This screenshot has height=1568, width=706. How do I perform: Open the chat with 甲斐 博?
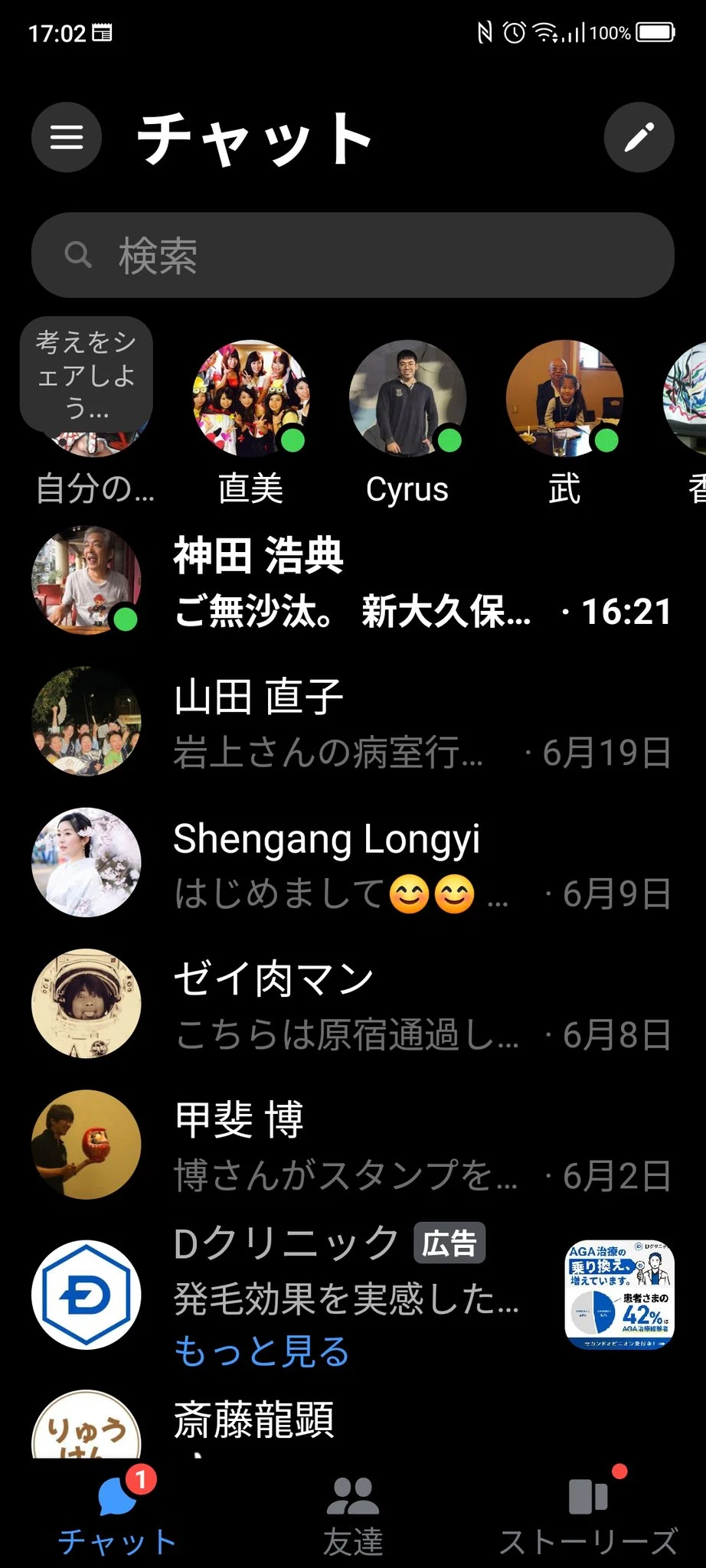pyautogui.click(x=352, y=1145)
